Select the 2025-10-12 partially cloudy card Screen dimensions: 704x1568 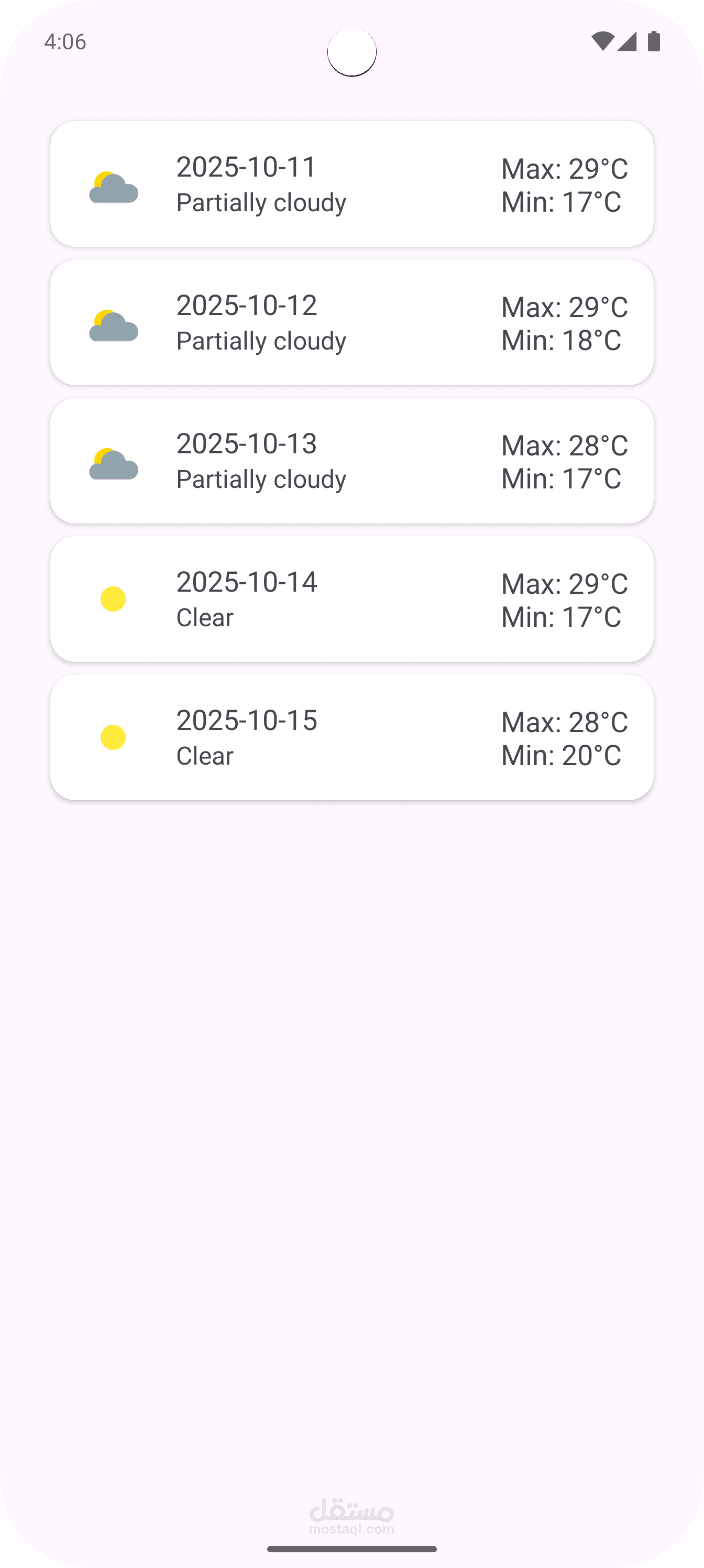(351, 322)
